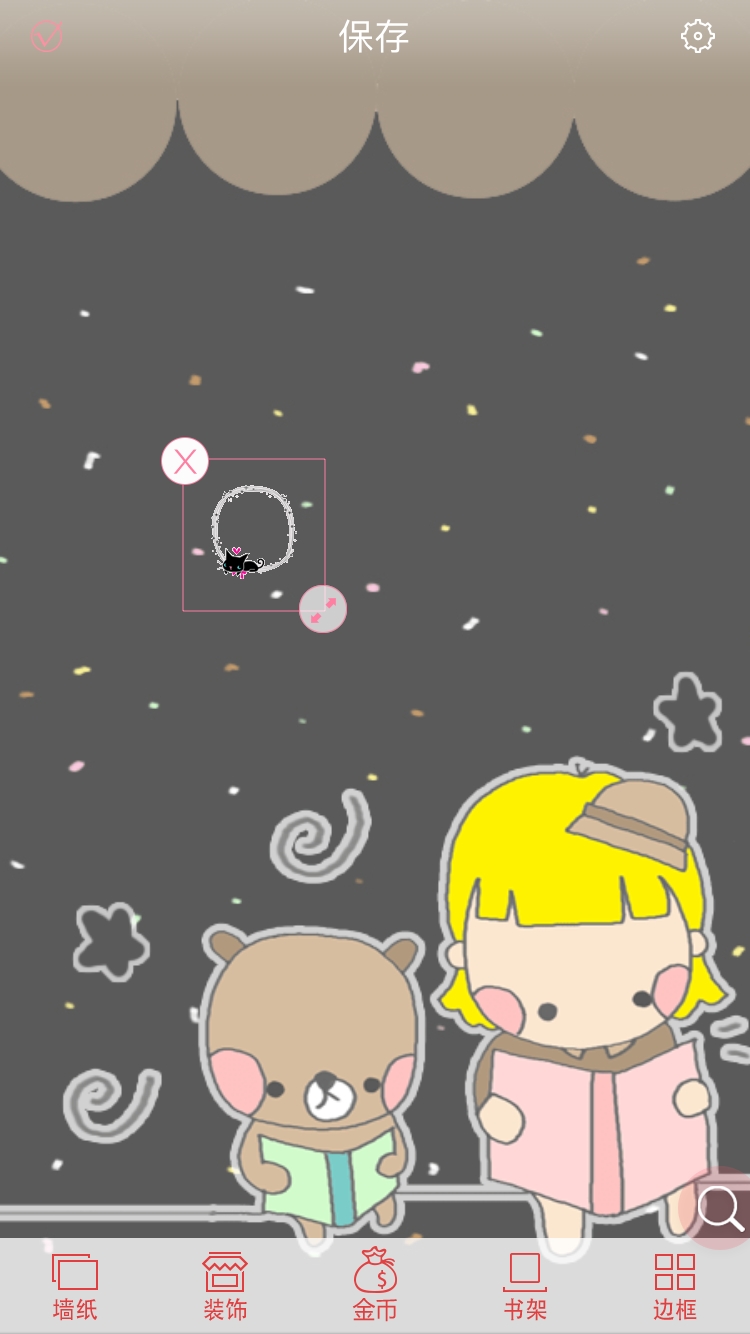The width and height of the screenshot is (750, 1334).
Task: Switch to the 边框 tab
Action: coord(675,1287)
